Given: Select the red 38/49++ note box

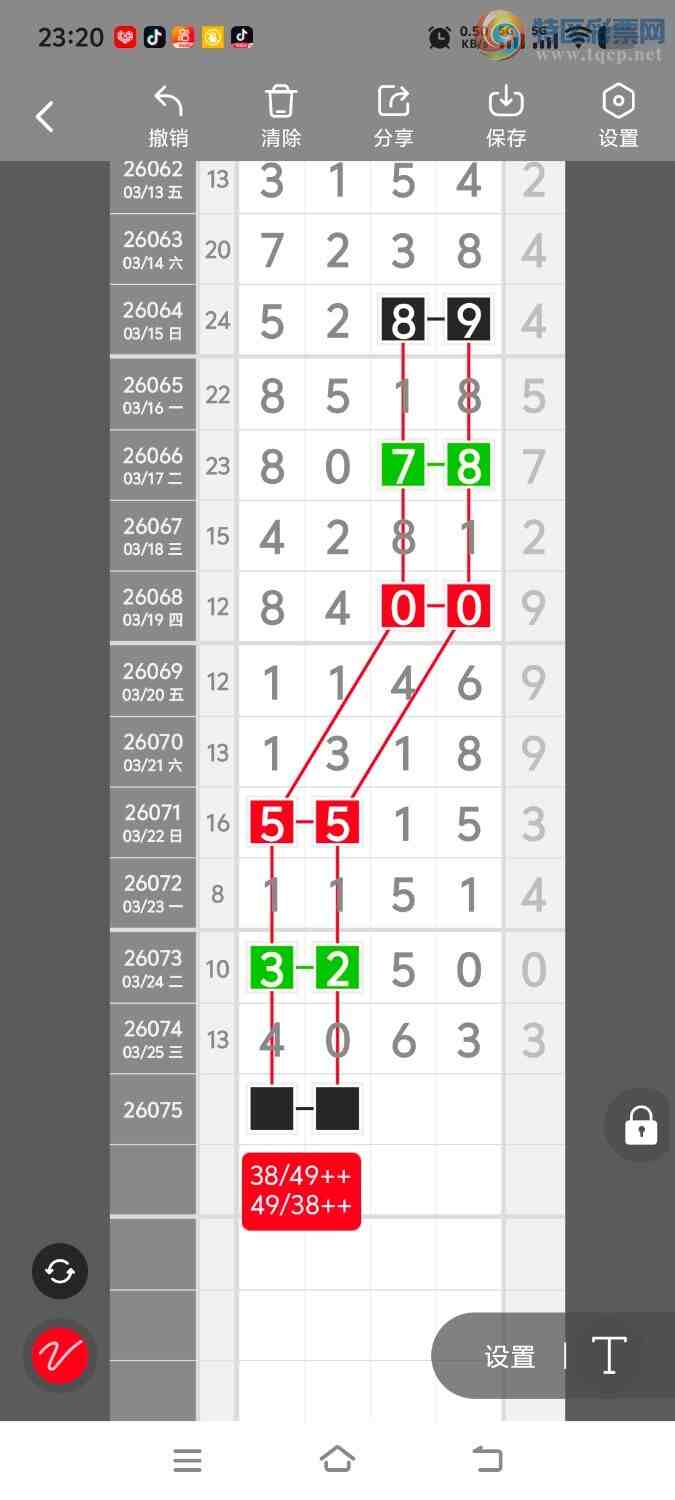Looking at the screenshot, I should pos(301,1190).
